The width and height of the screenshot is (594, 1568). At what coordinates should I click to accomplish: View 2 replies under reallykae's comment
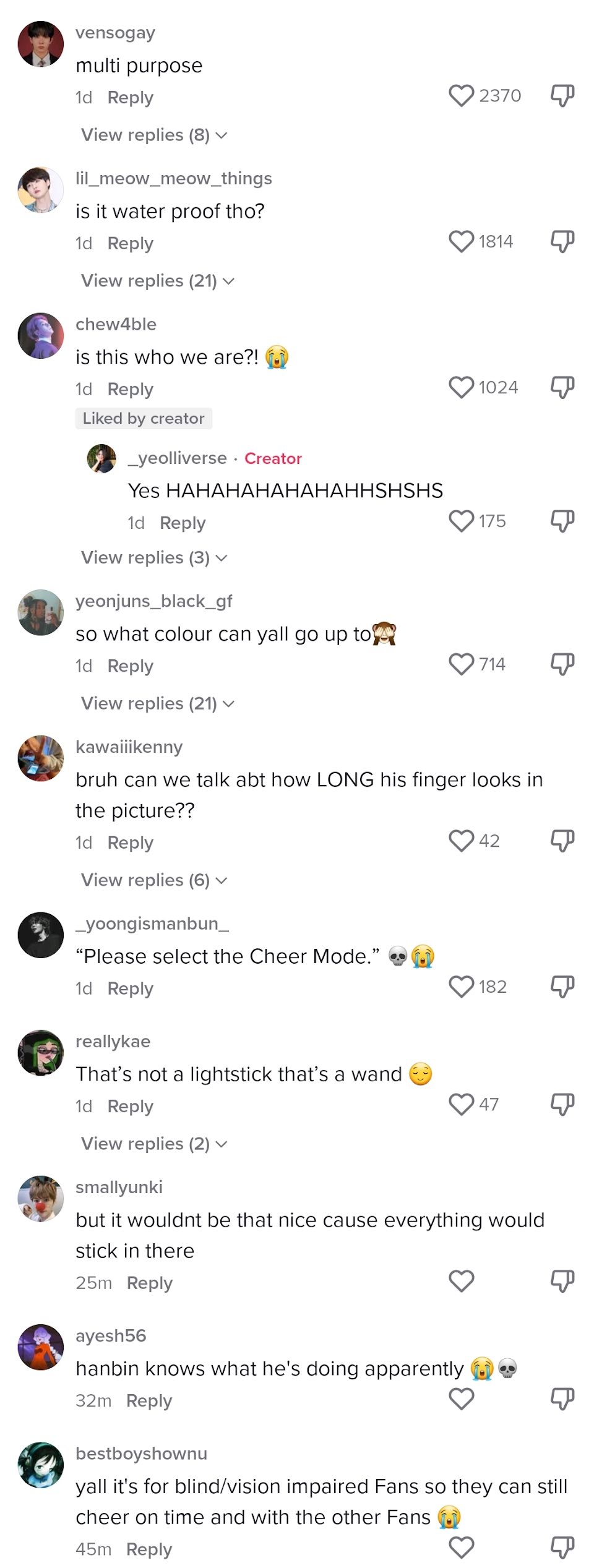coord(154,1144)
